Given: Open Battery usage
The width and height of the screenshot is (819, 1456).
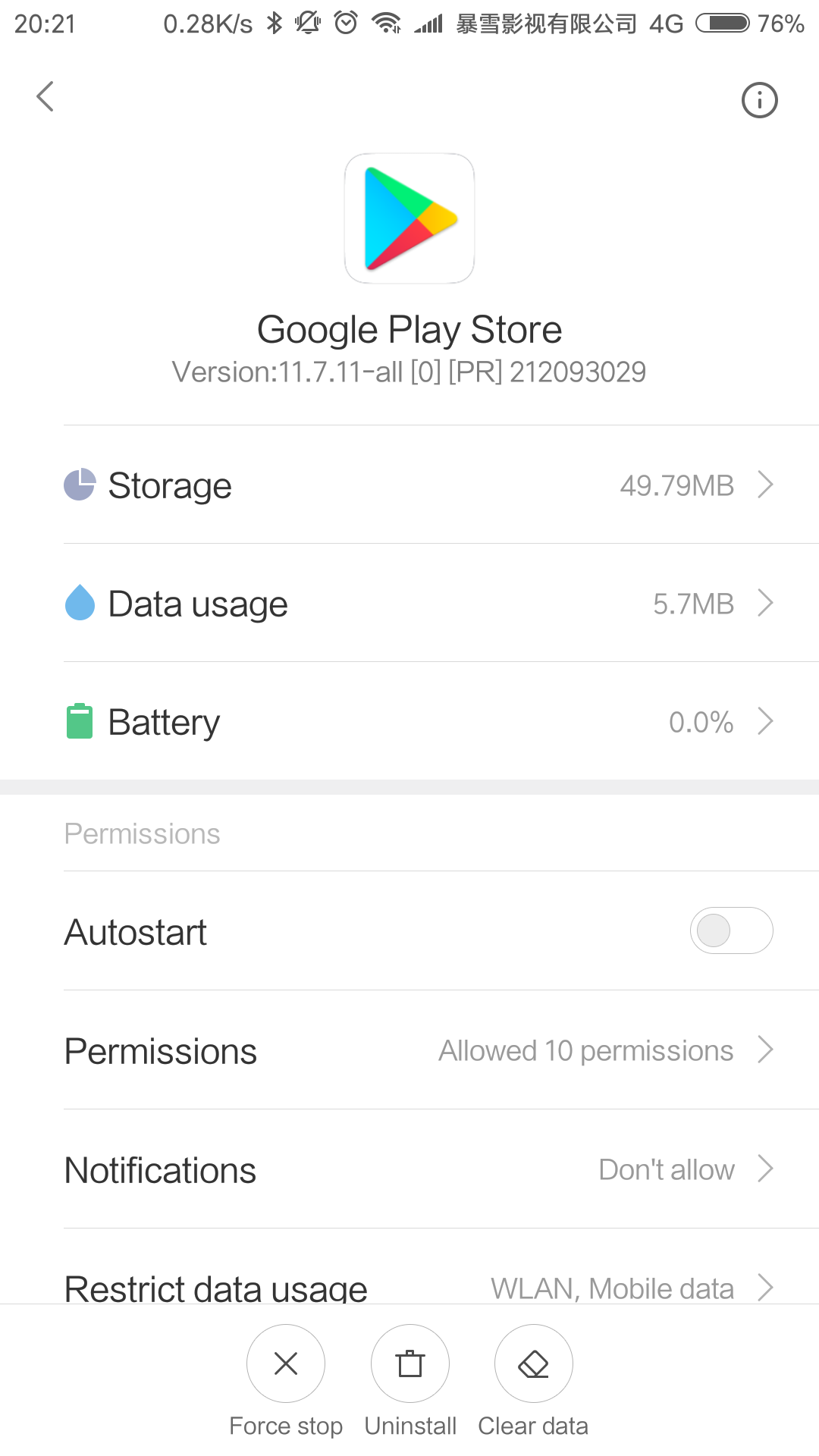Looking at the screenshot, I should (x=419, y=722).
